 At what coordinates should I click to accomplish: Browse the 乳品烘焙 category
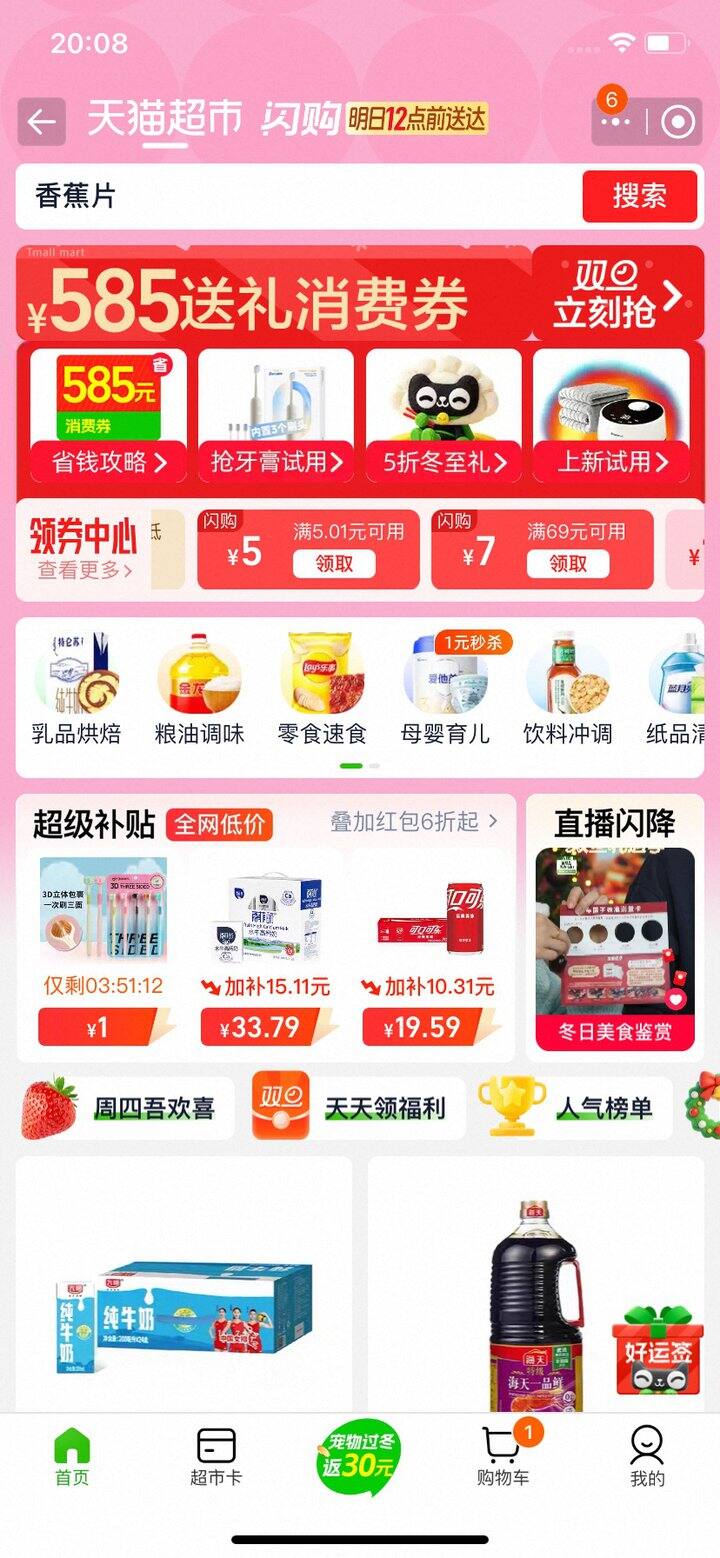point(77,692)
